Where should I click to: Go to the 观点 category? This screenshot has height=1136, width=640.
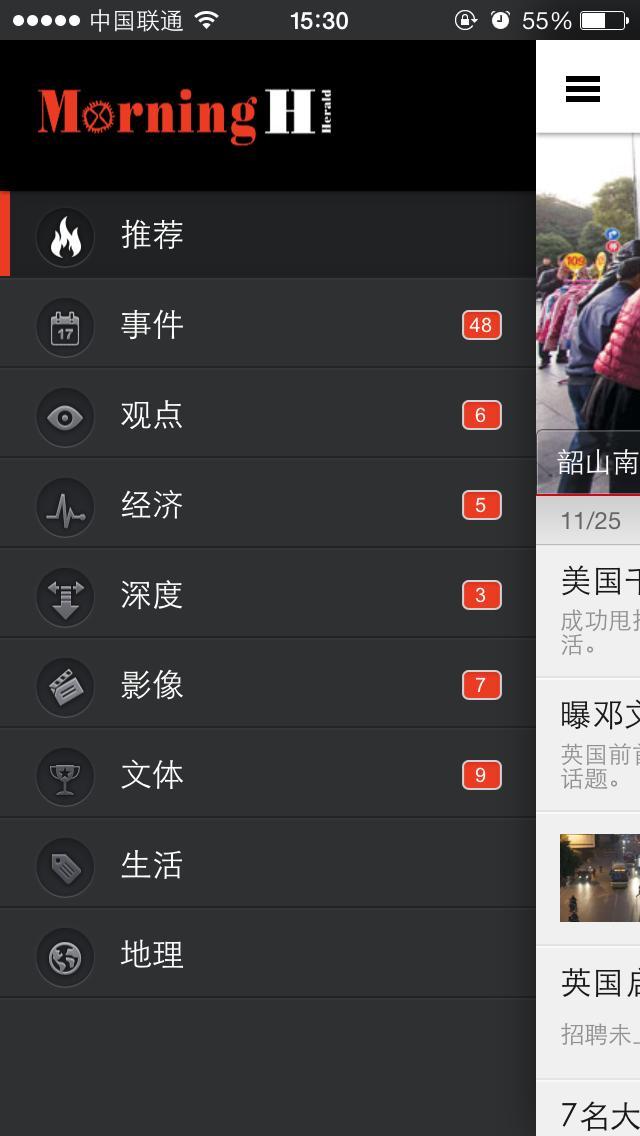coord(267,414)
